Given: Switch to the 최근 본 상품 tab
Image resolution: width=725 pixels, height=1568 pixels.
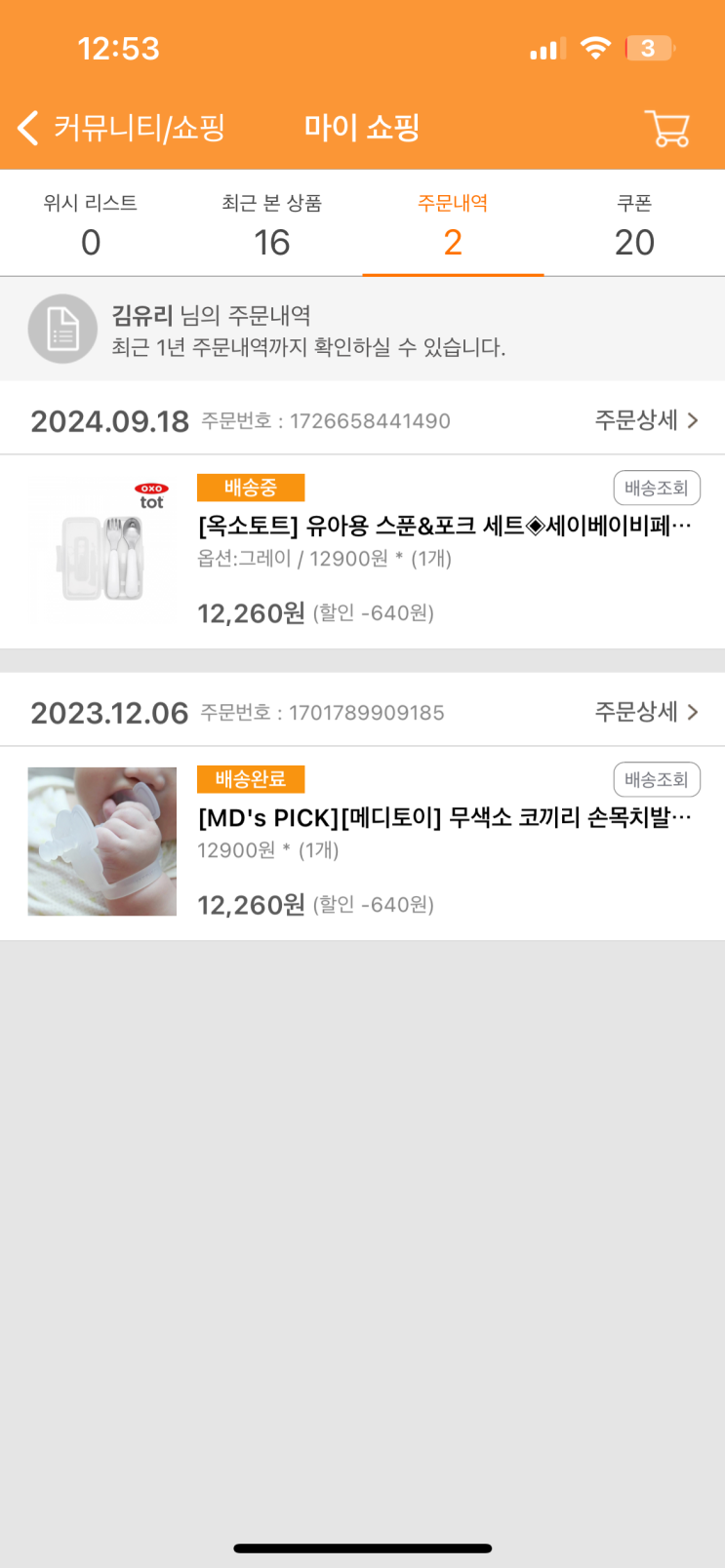Looking at the screenshot, I should pyautogui.click(x=271, y=224).
